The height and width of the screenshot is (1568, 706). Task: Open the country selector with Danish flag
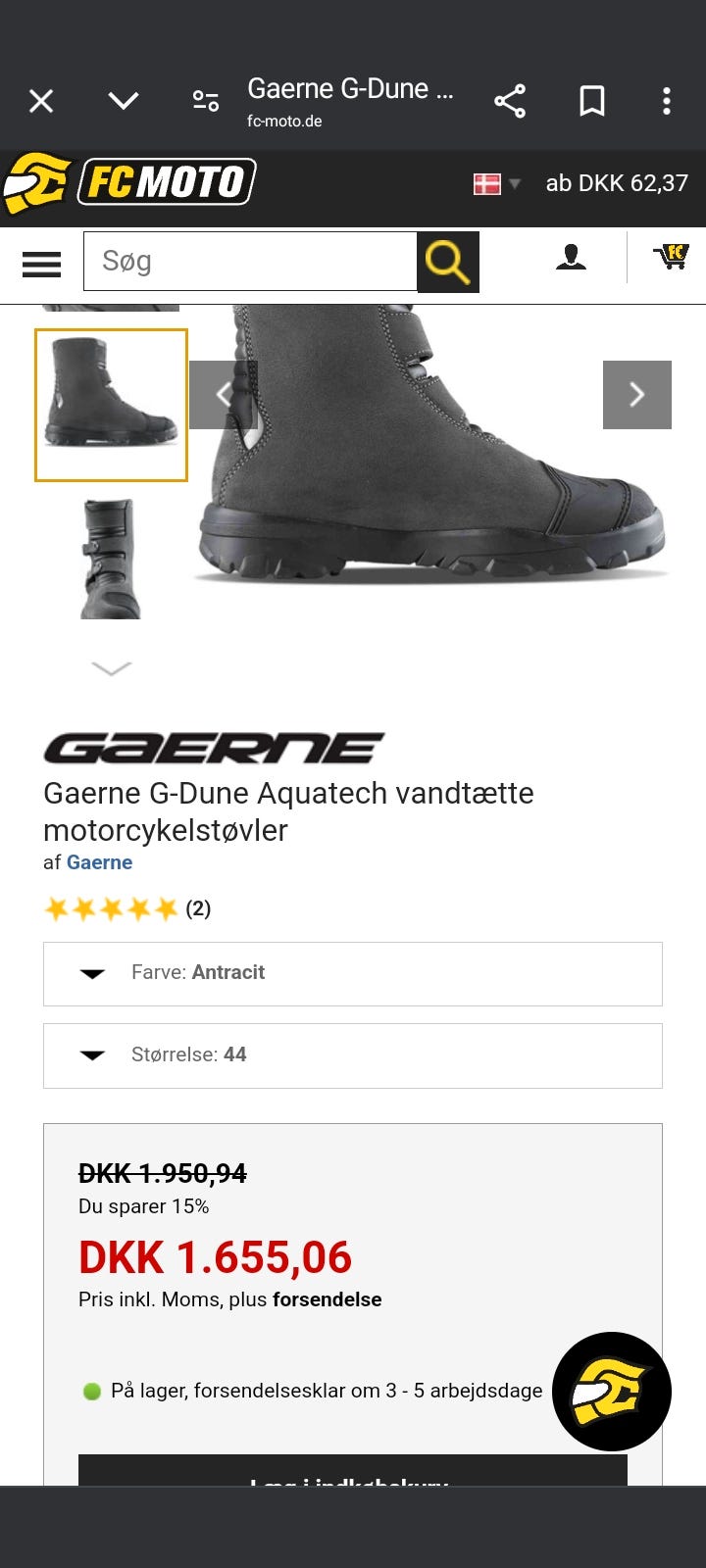(x=497, y=183)
